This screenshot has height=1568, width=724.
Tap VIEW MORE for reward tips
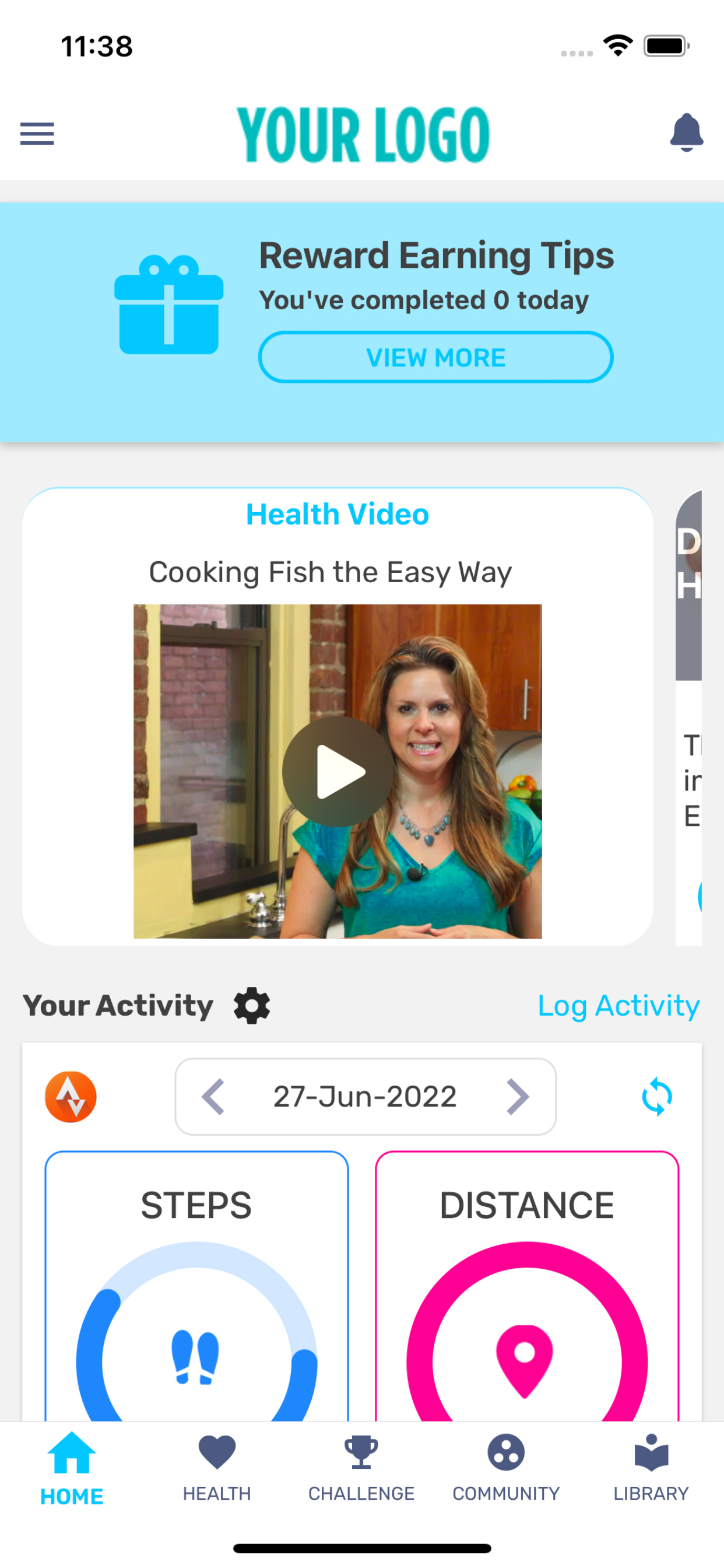point(435,358)
